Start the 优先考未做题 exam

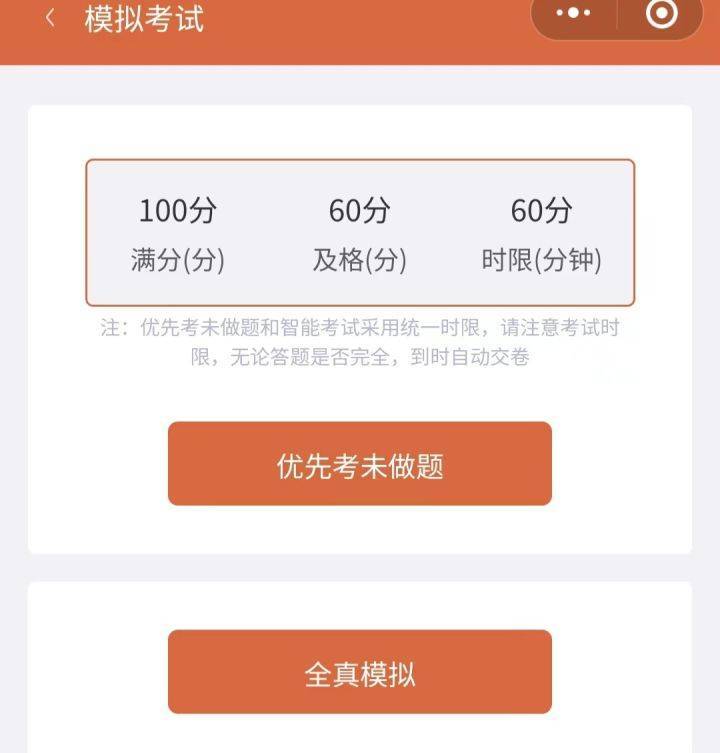[360, 464]
